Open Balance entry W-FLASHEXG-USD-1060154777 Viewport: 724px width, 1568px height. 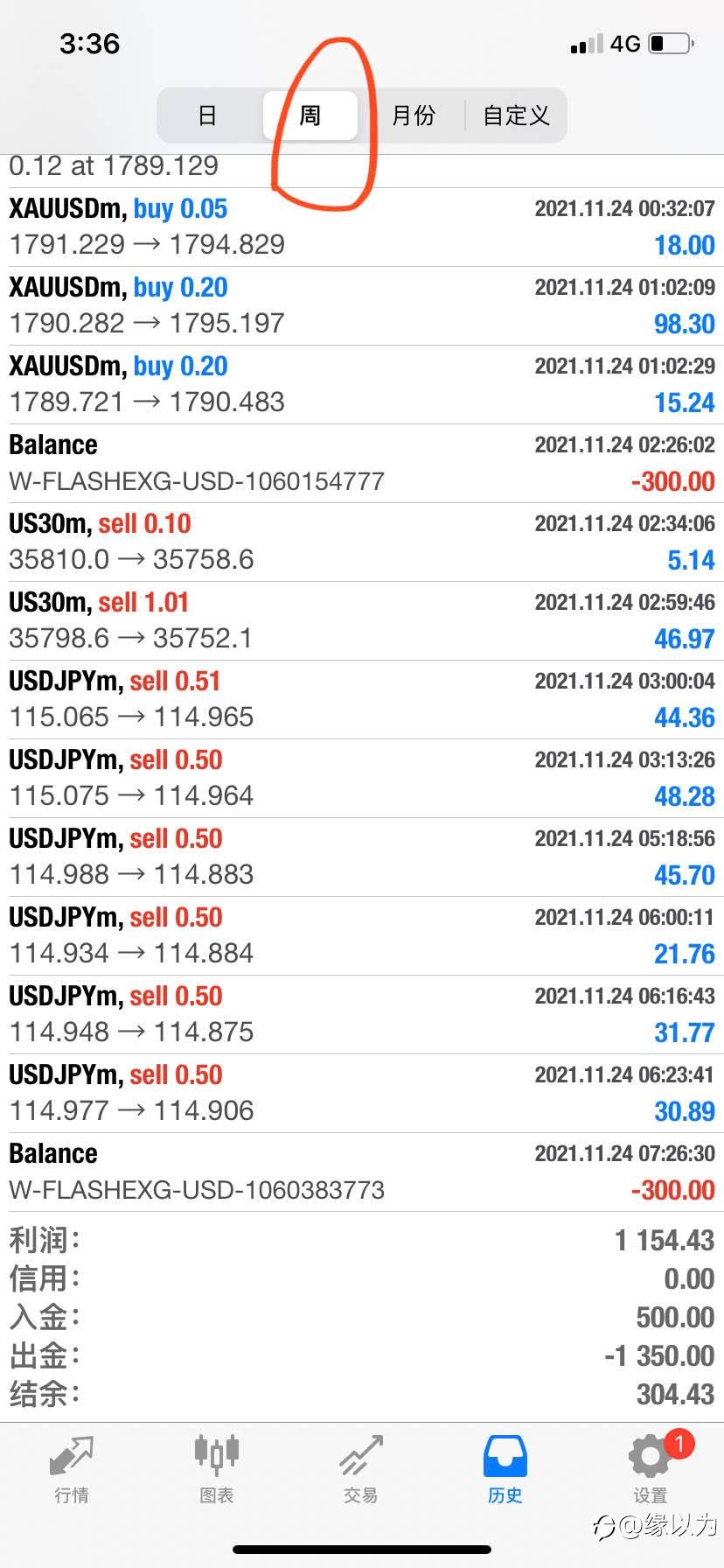(362, 463)
